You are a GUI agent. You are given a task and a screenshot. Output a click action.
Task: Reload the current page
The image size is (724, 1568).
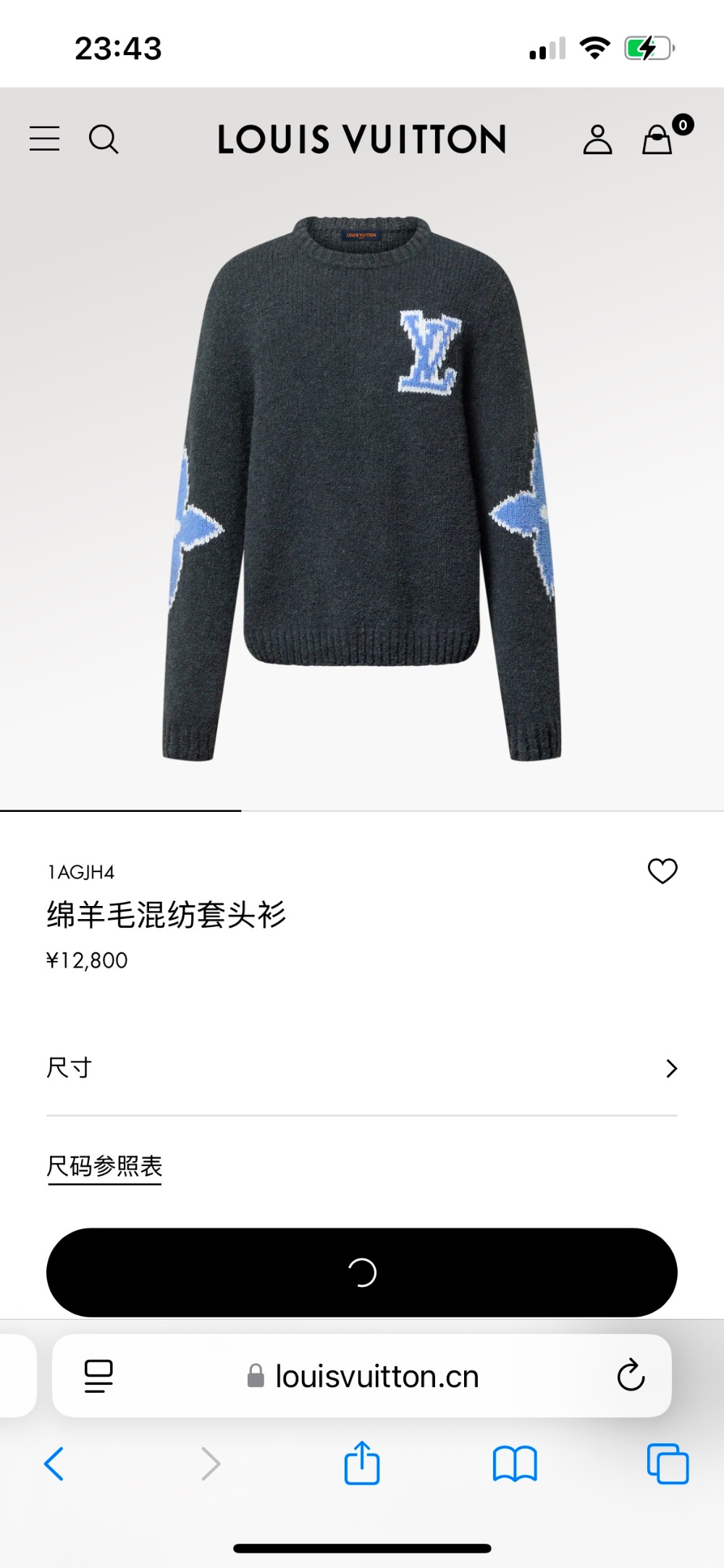click(x=631, y=1375)
